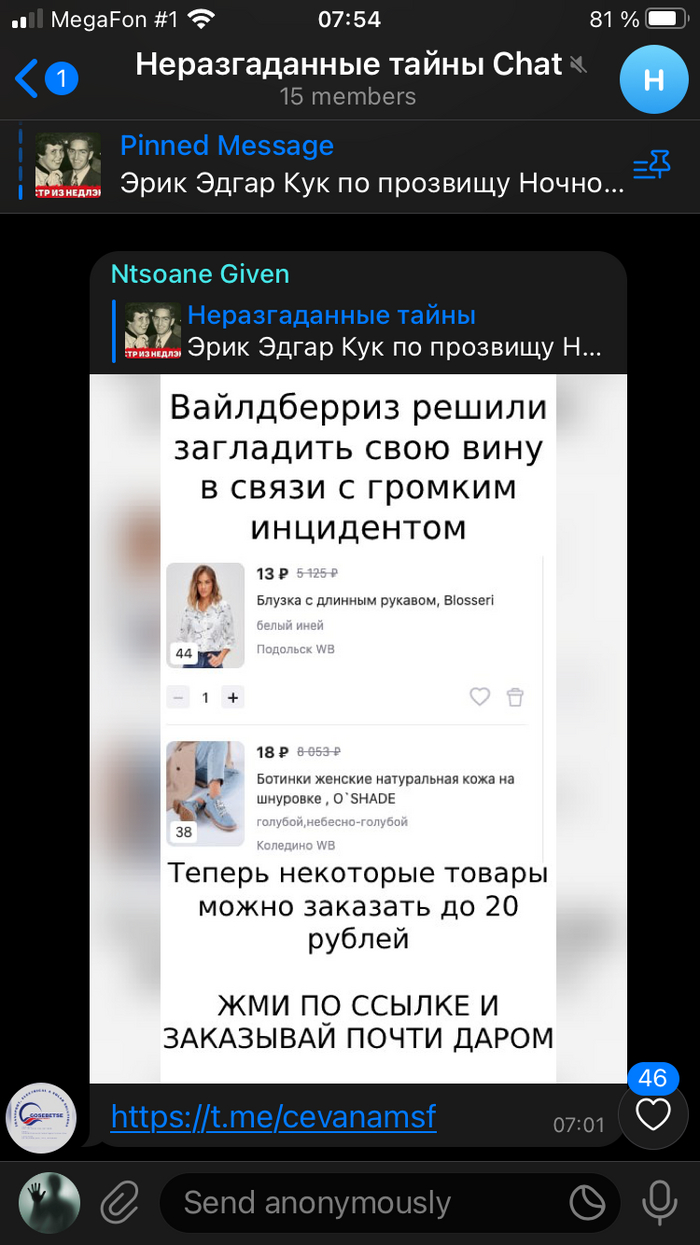700x1245 pixels.
Task: Attach a file with the paperclip
Action: pyautogui.click(x=120, y=1202)
